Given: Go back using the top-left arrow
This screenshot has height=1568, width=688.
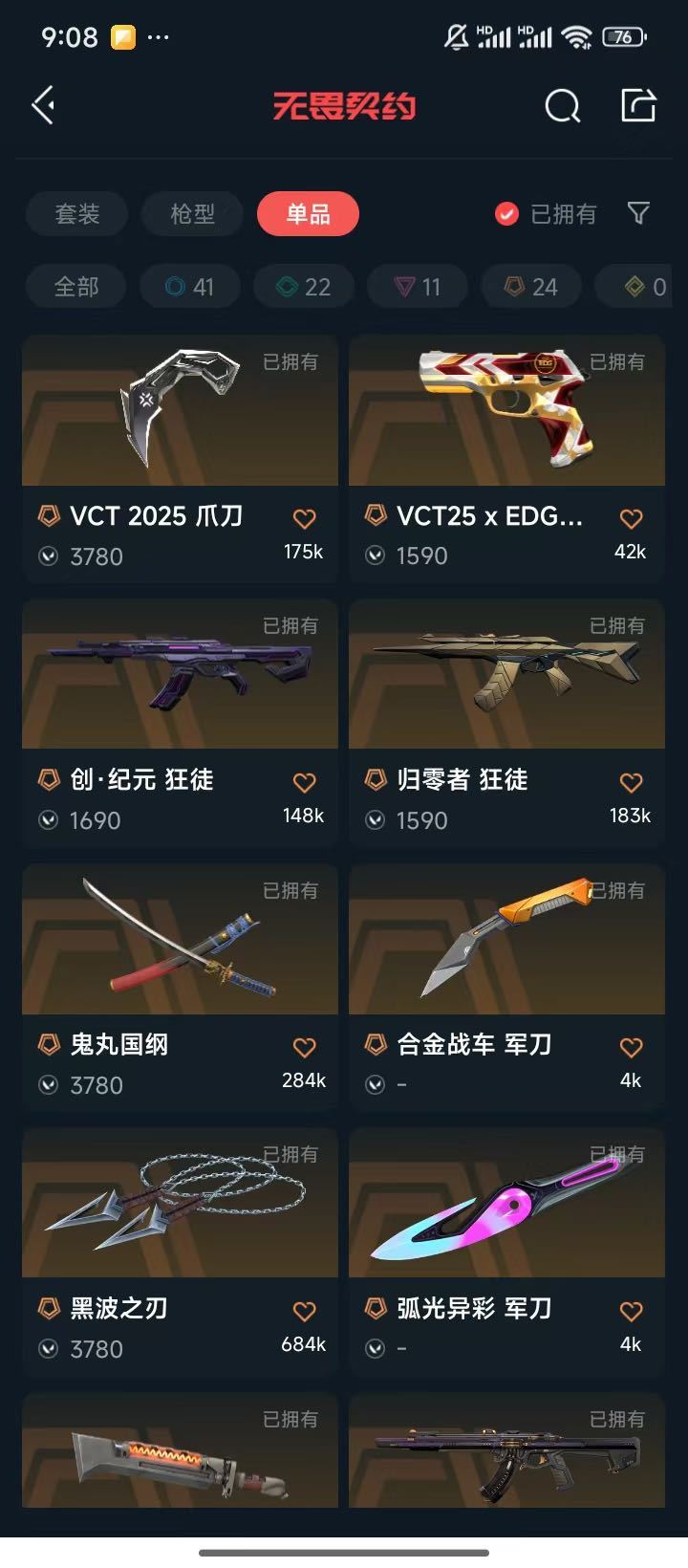Looking at the screenshot, I should 43,105.
